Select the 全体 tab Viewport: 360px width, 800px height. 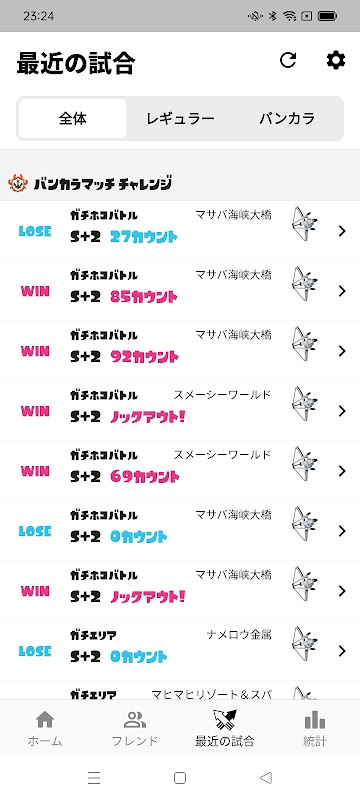pos(73,119)
